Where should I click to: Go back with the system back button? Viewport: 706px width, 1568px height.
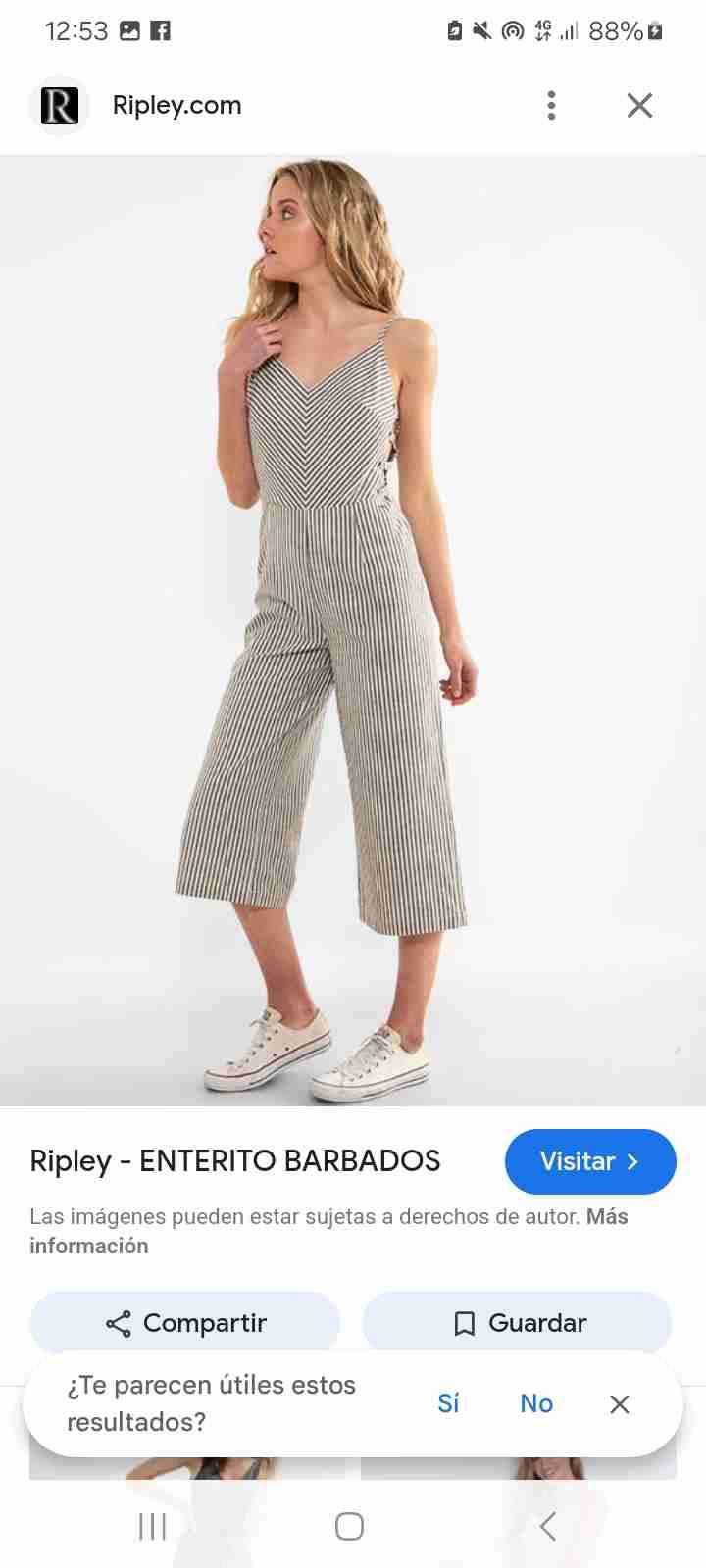click(x=547, y=1526)
